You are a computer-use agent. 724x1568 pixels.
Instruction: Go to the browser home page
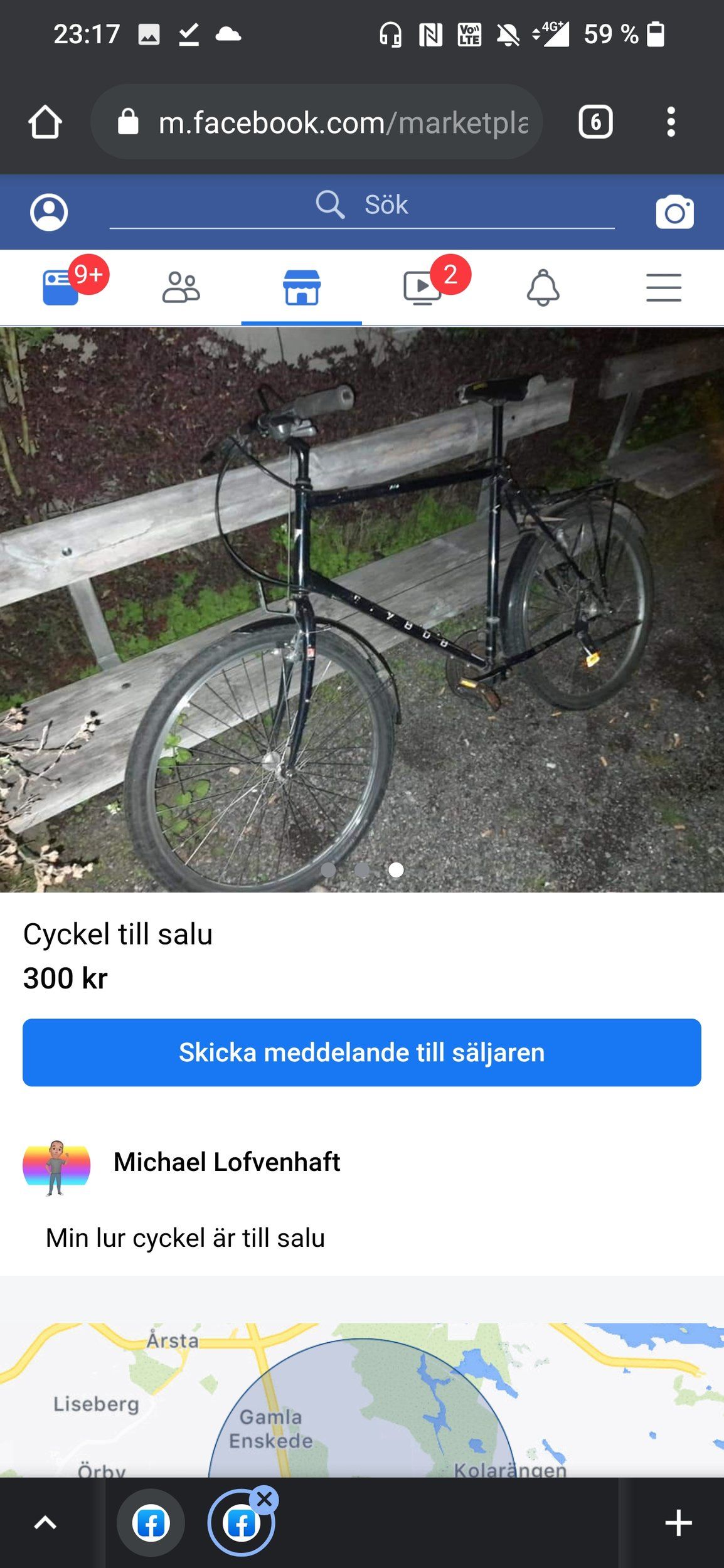coord(45,122)
